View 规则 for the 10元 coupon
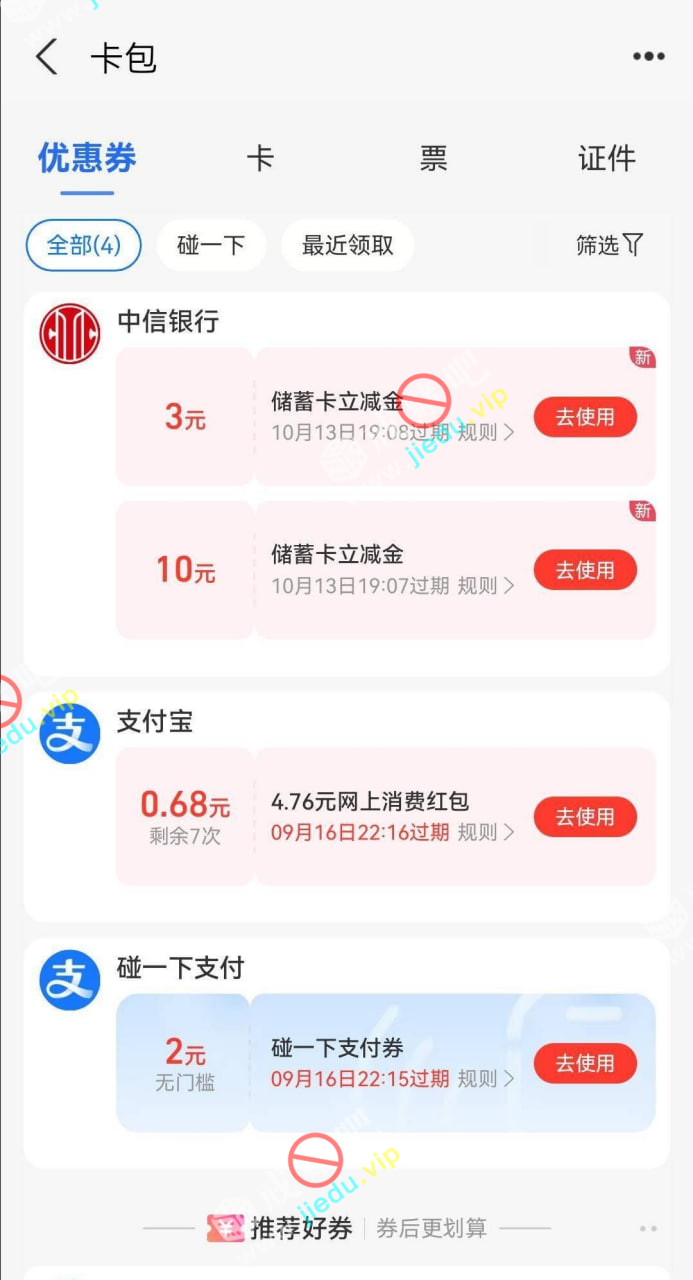The image size is (693, 1280). (485, 586)
